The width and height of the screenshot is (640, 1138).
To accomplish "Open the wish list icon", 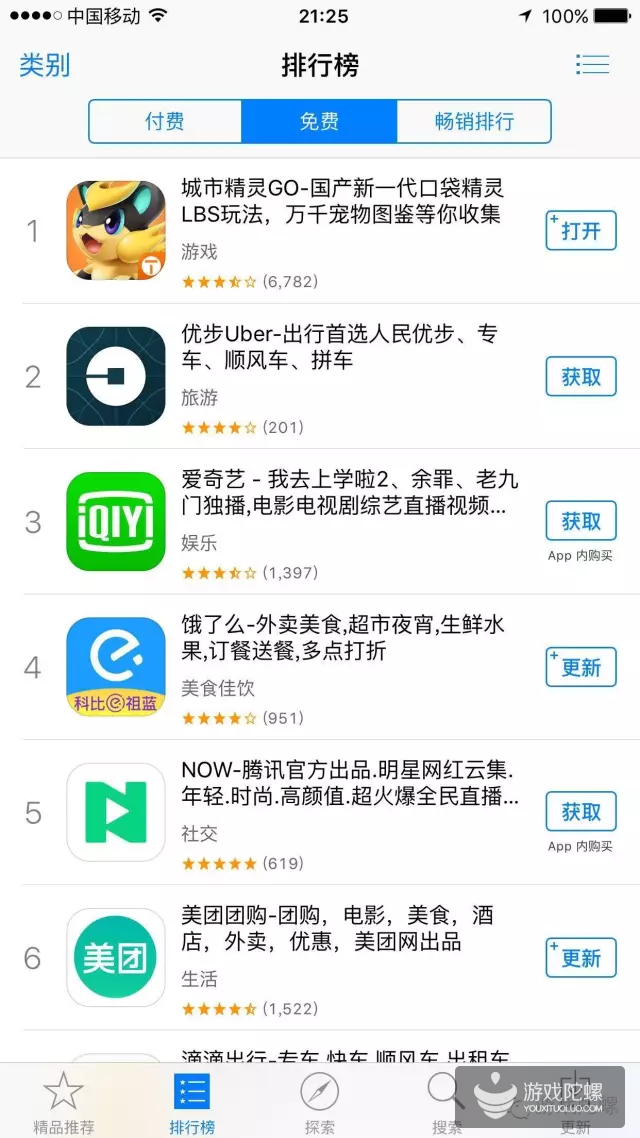I will tap(592, 65).
